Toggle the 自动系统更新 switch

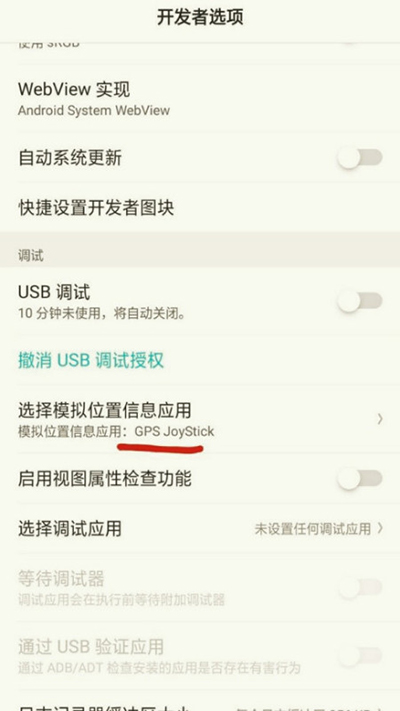[360, 158]
